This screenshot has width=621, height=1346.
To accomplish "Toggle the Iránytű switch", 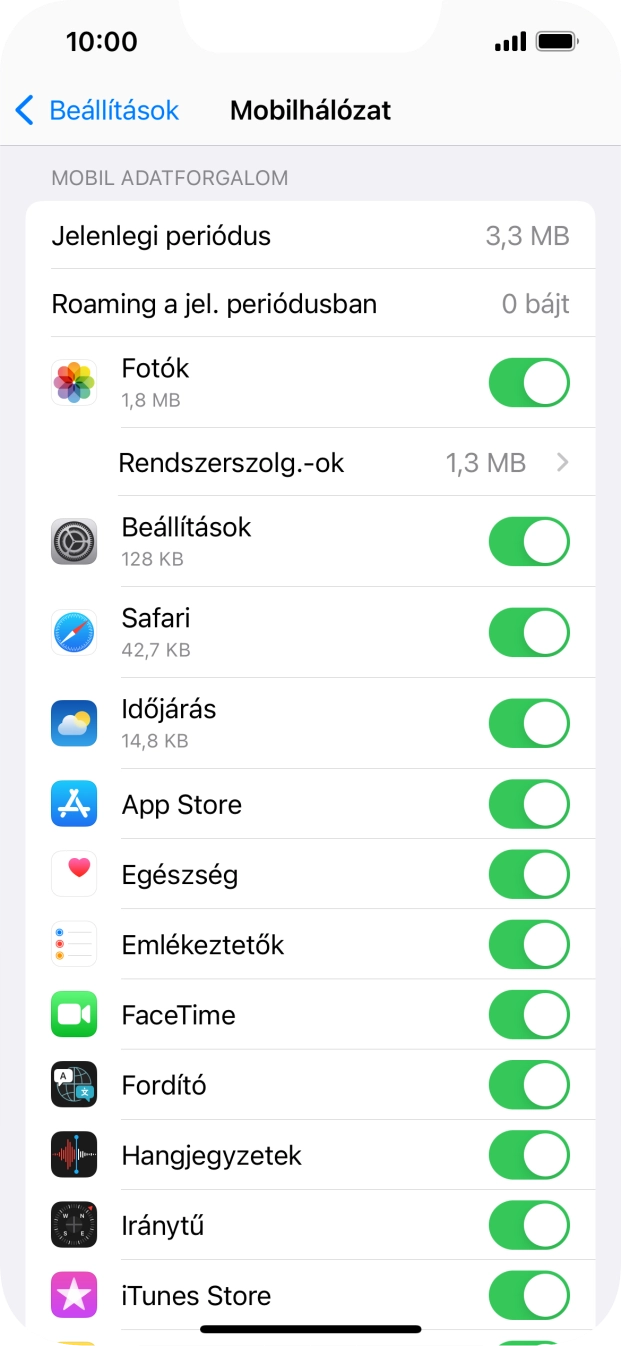I will click(528, 1226).
